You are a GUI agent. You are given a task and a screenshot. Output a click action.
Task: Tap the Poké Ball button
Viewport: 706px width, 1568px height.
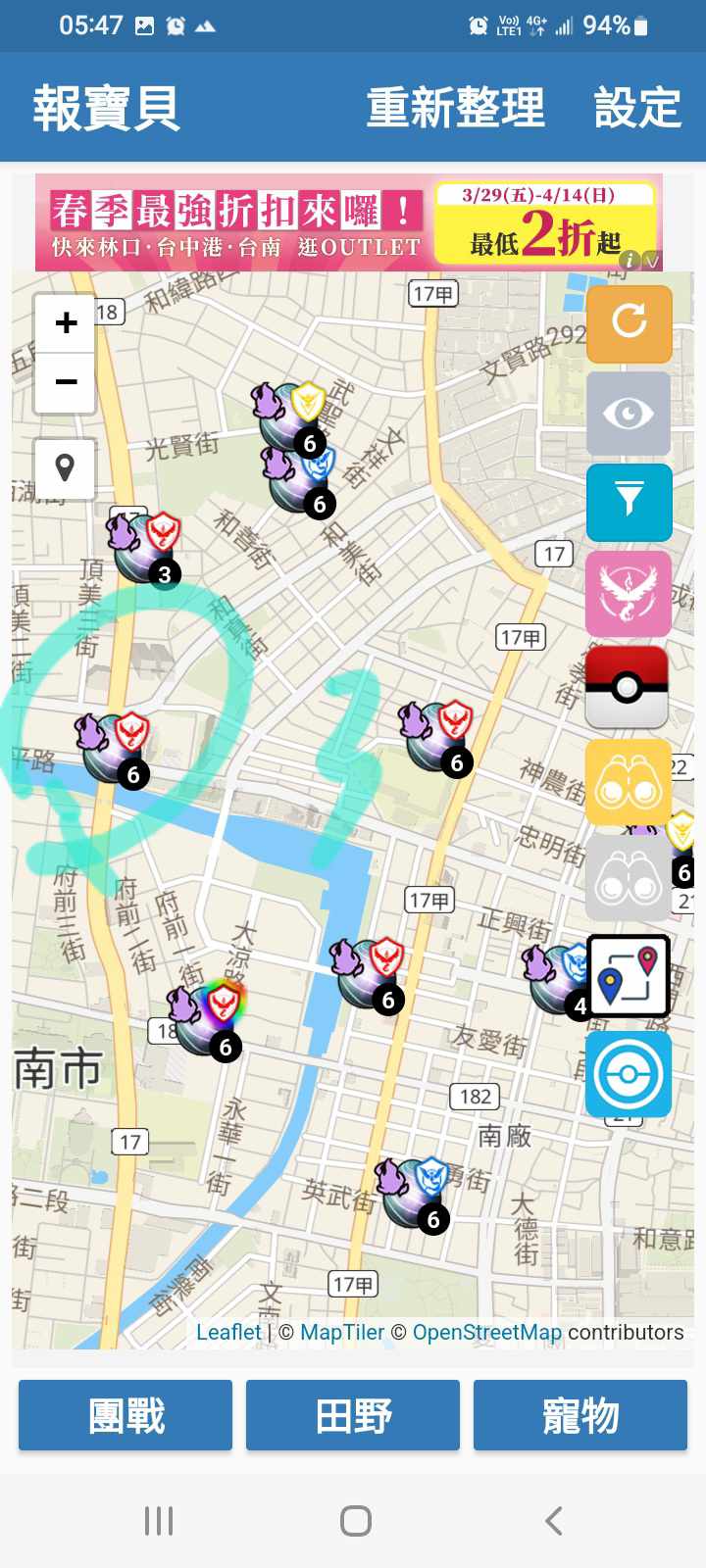pos(627,686)
